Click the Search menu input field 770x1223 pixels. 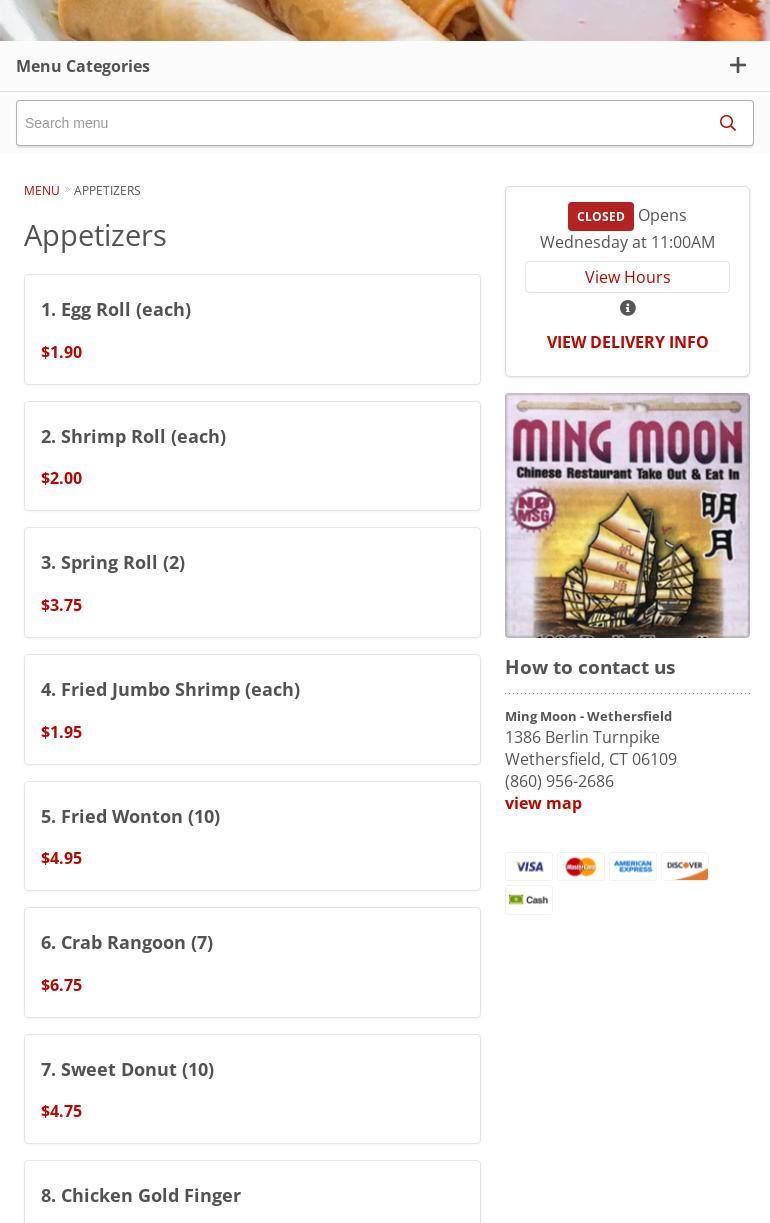pos(360,122)
